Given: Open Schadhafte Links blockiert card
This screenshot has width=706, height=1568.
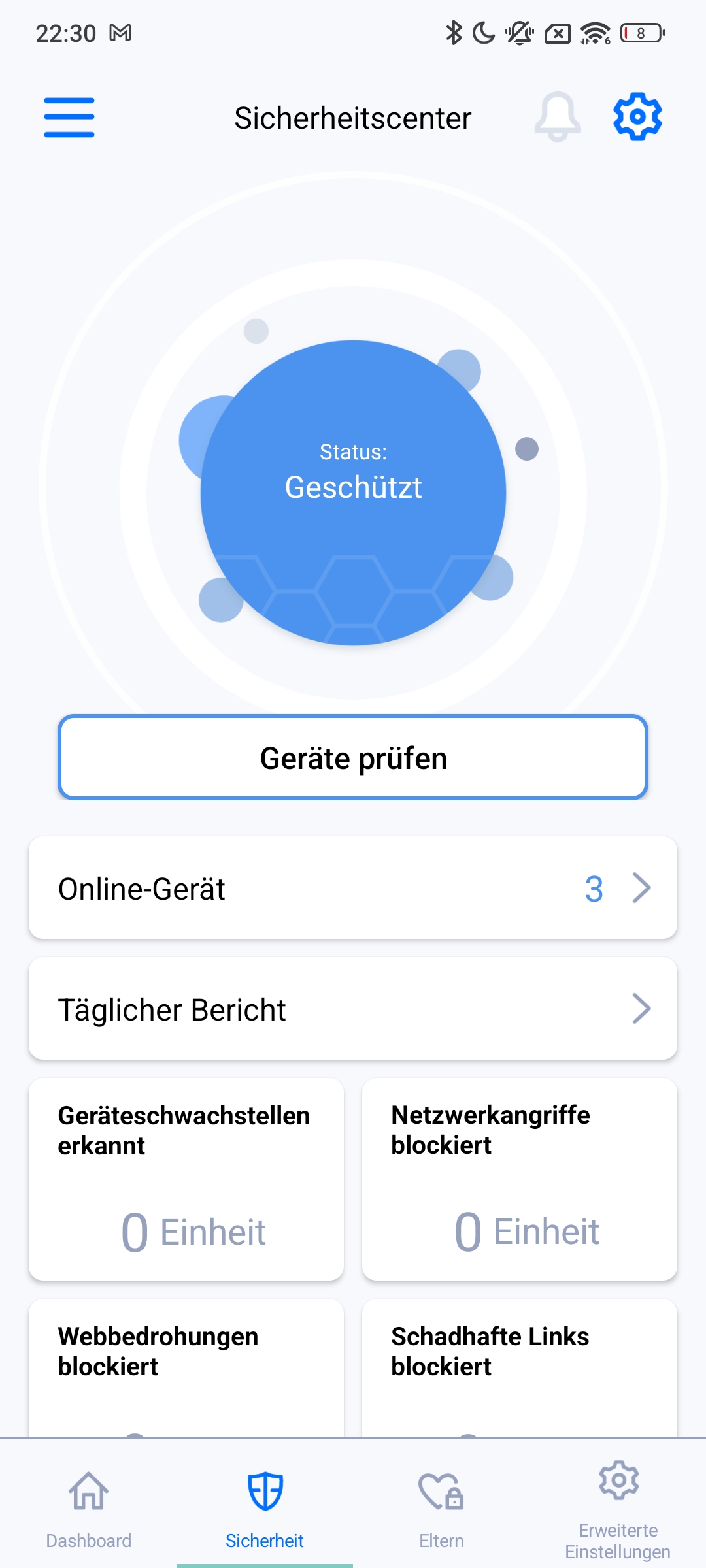Looking at the screenshot, I should point(520,1365).
